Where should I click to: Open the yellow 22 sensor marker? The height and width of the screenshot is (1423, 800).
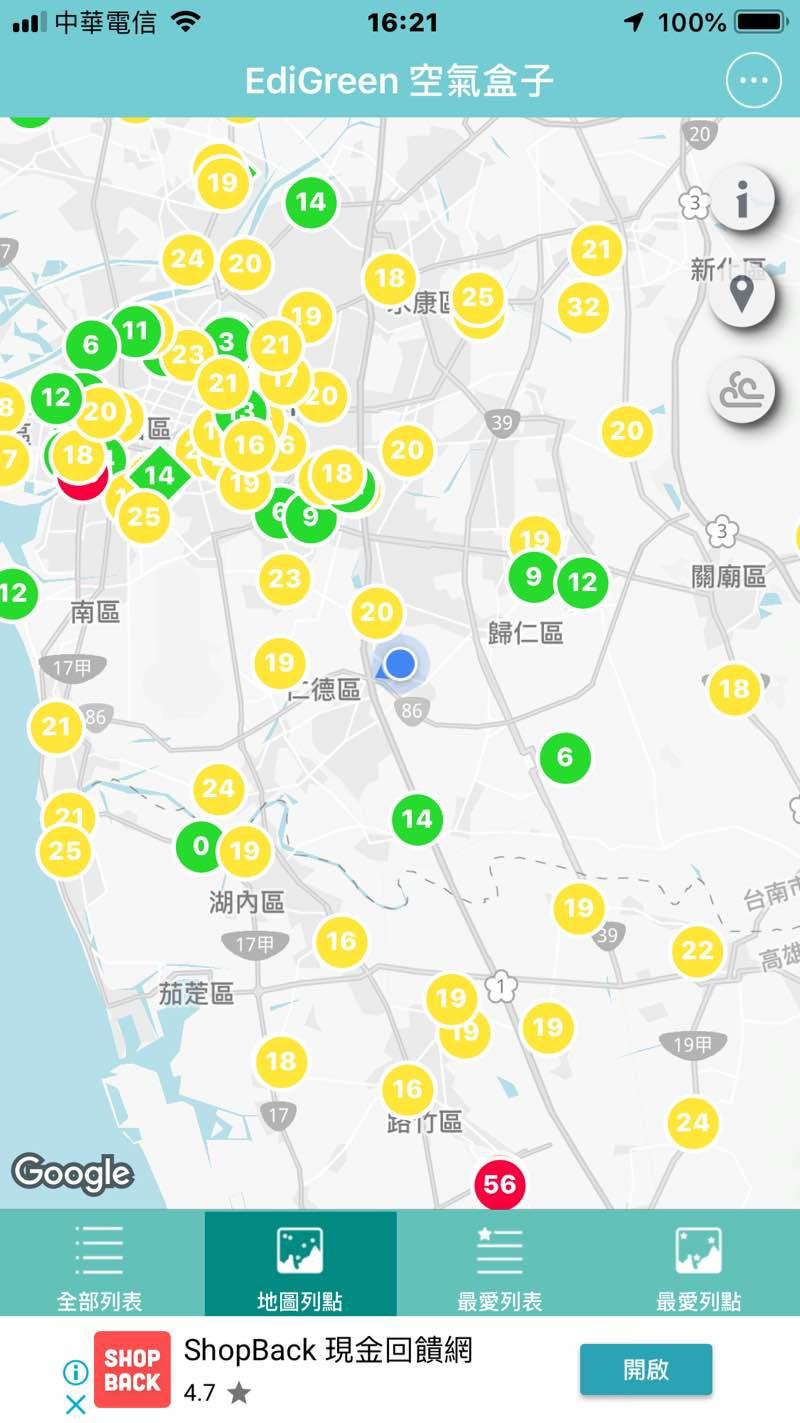click(697, 951)
